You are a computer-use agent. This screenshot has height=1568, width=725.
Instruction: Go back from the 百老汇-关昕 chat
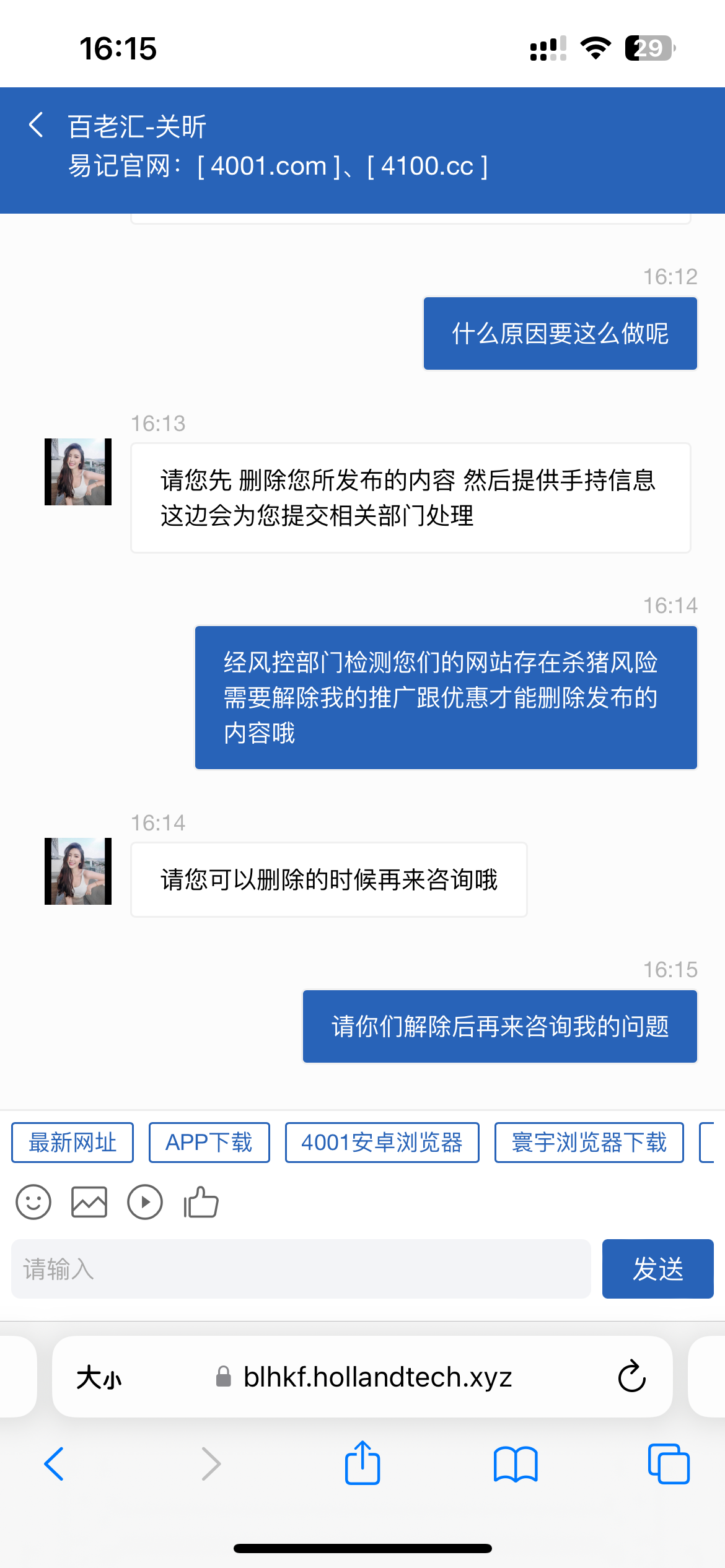point(36,125)
